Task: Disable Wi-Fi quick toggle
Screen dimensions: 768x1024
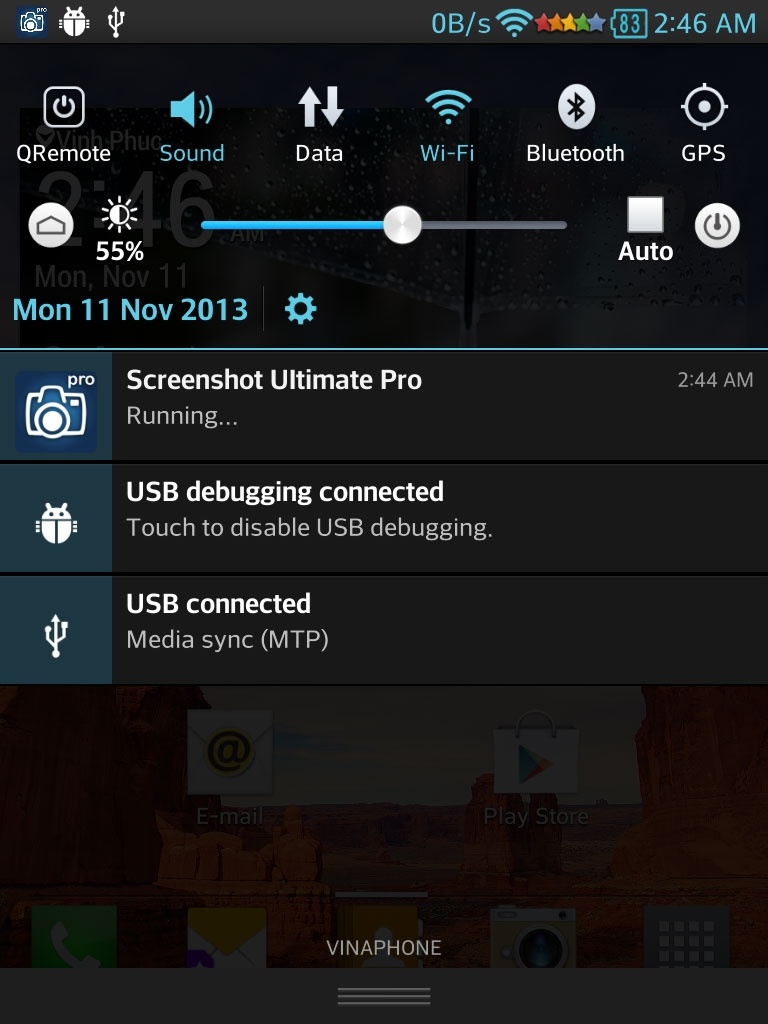Action: point(447,125)
